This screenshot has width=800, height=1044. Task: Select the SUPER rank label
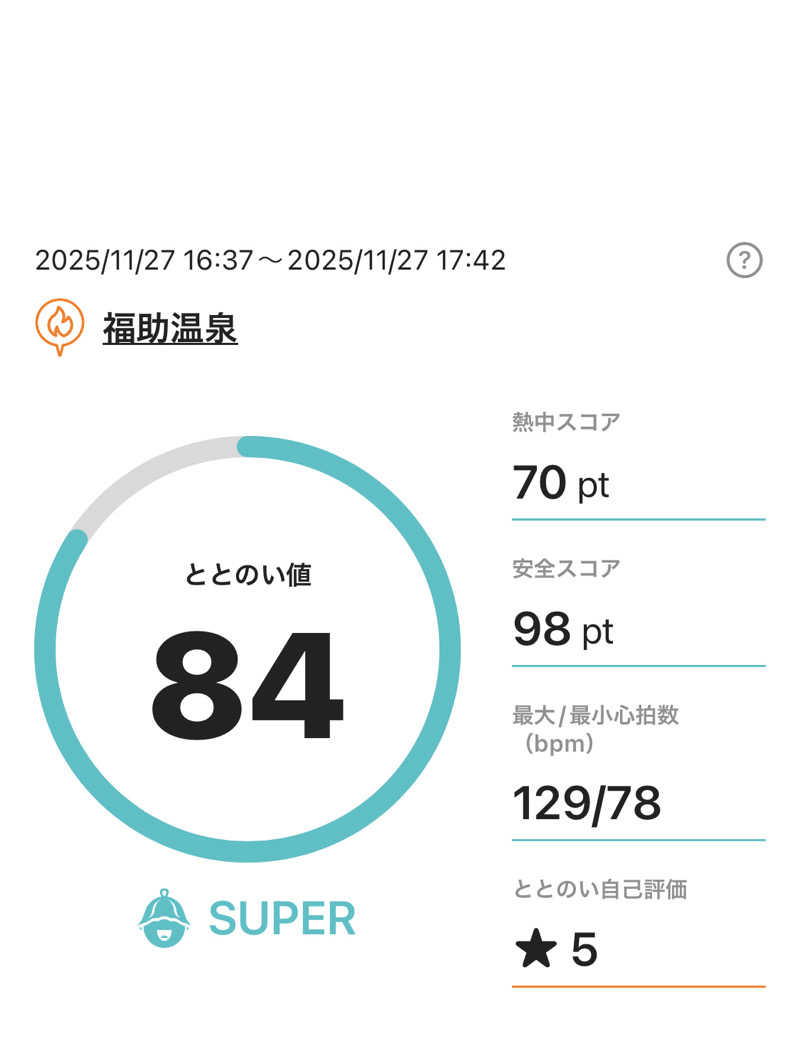(281, 918)
